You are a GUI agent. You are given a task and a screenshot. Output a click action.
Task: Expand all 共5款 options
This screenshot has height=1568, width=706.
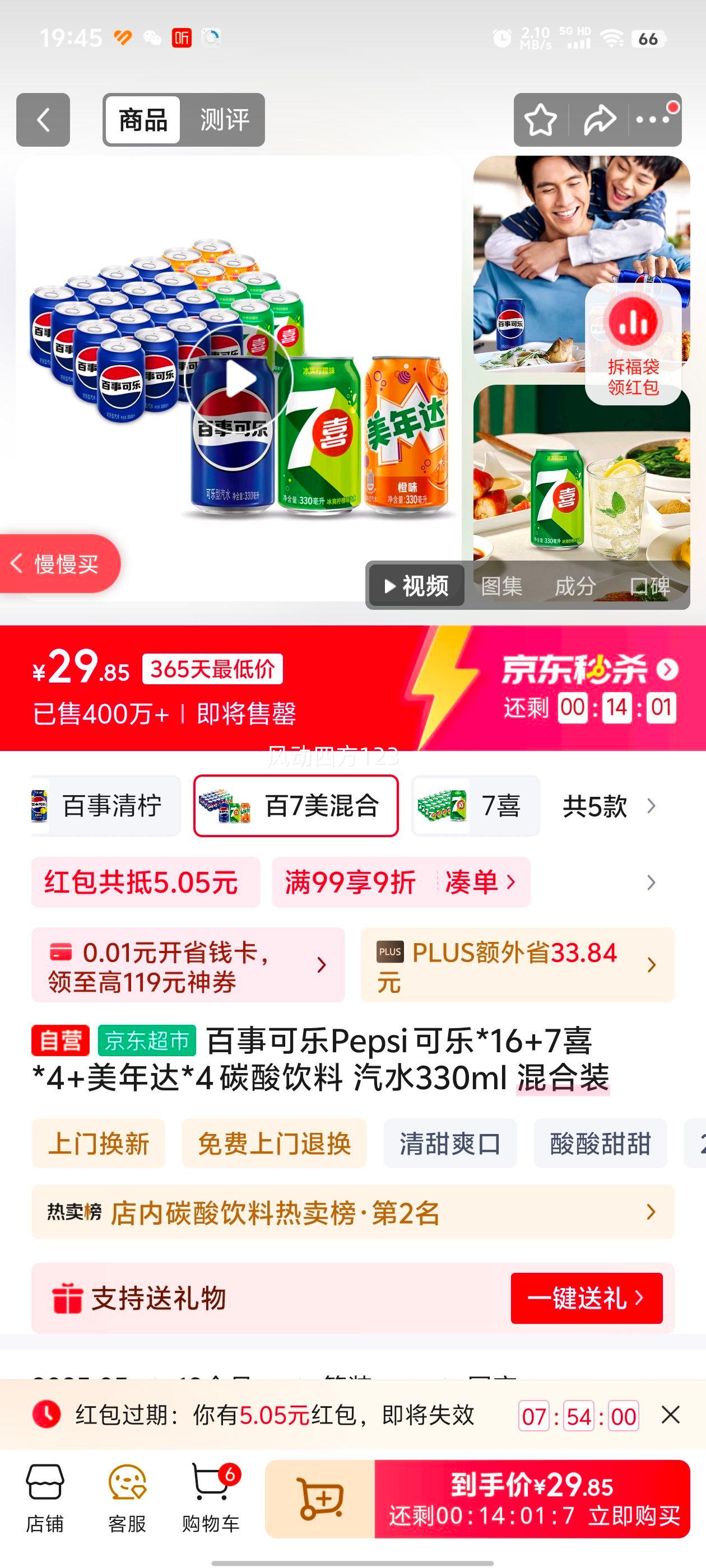[x=609, y=806]
